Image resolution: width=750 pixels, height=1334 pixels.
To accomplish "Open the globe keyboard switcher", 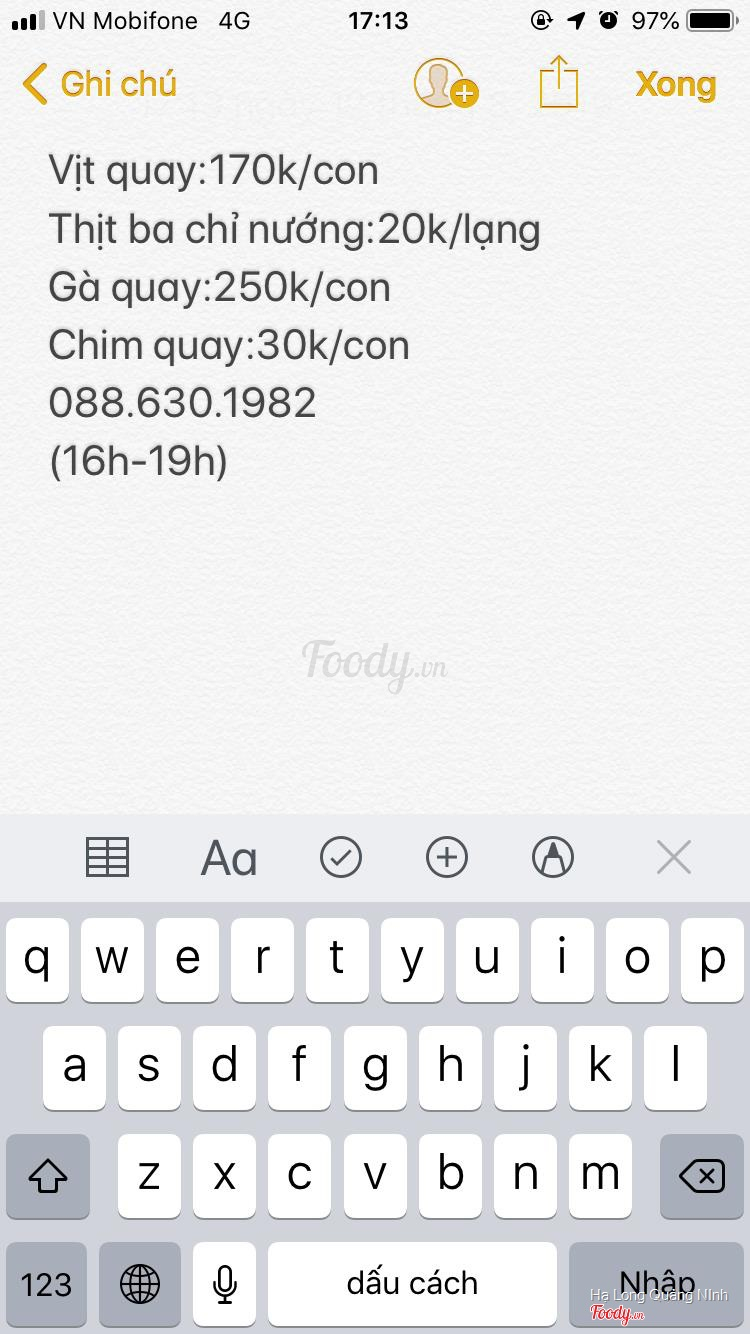I will click(139, 1284).
